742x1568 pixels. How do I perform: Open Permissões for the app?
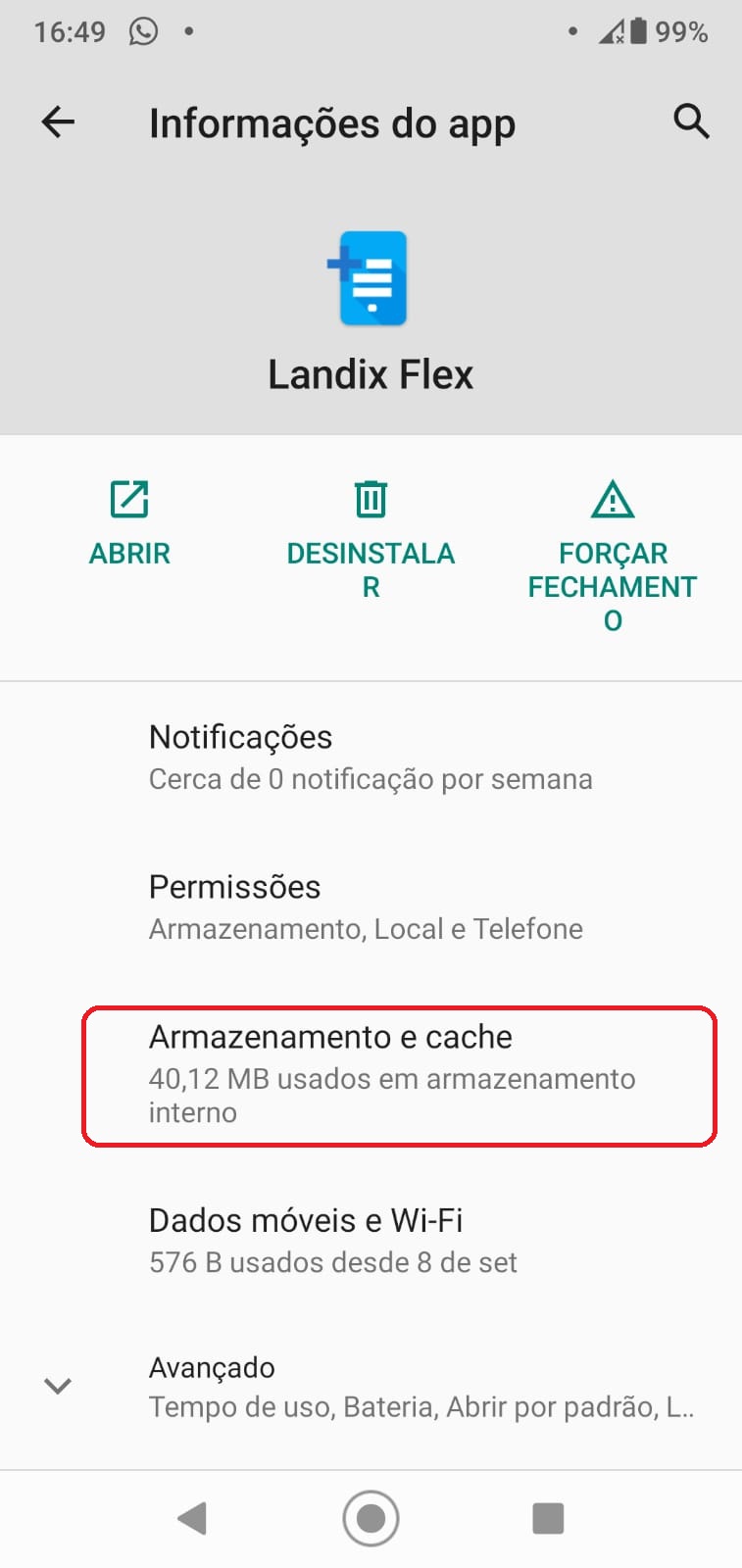coord(371,906)
